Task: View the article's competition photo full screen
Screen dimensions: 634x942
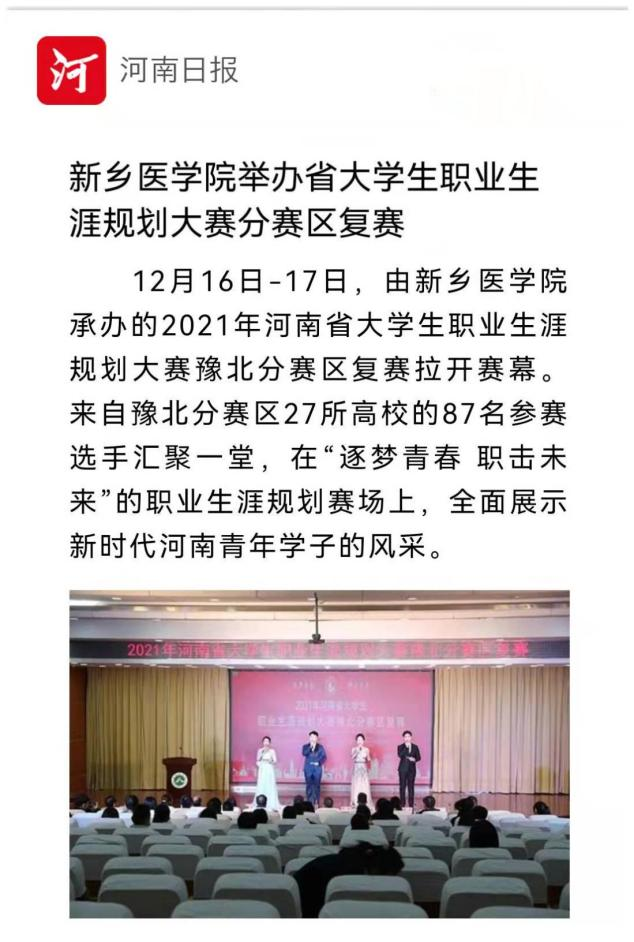Action: coord(319,753)
